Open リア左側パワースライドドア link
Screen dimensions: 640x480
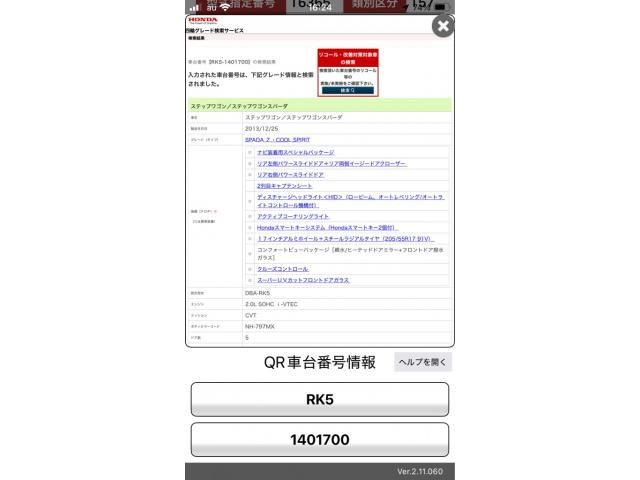(x=284, y=174)
